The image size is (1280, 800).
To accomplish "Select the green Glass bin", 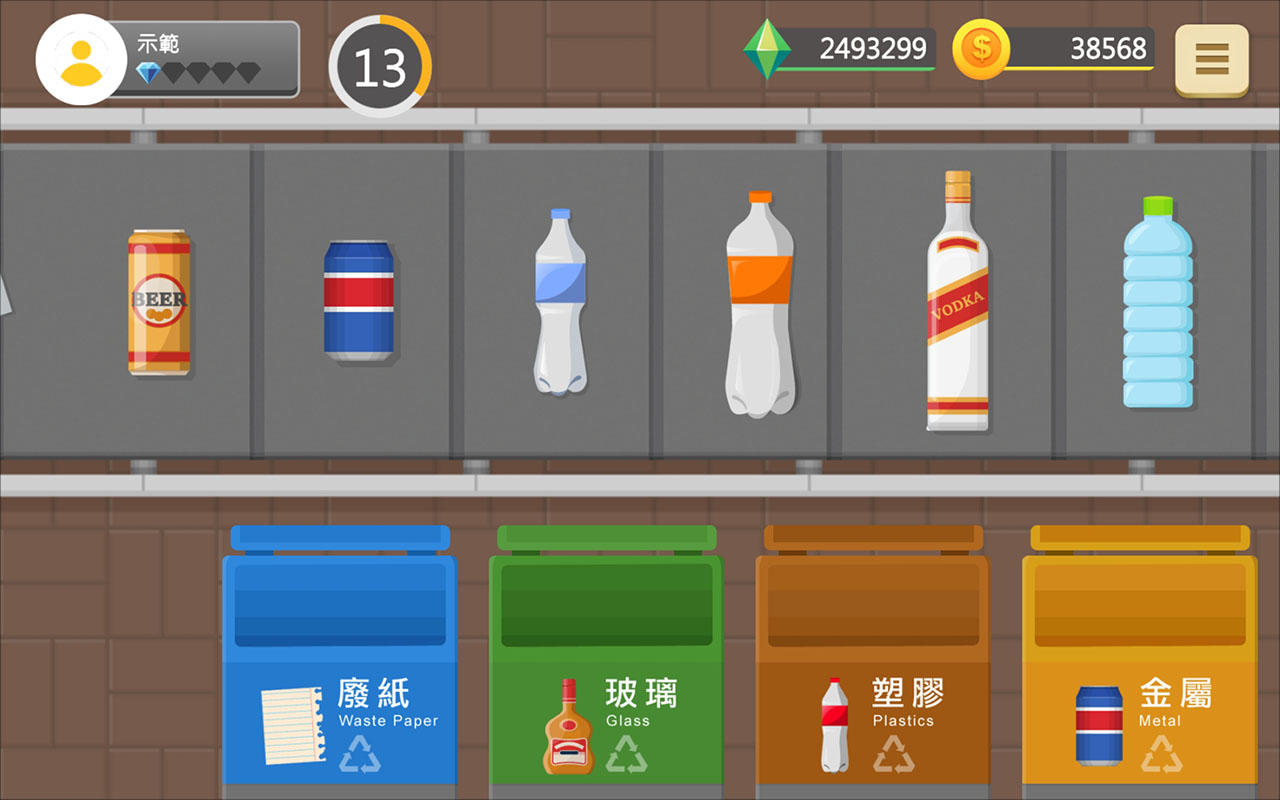I will (606, 660).
